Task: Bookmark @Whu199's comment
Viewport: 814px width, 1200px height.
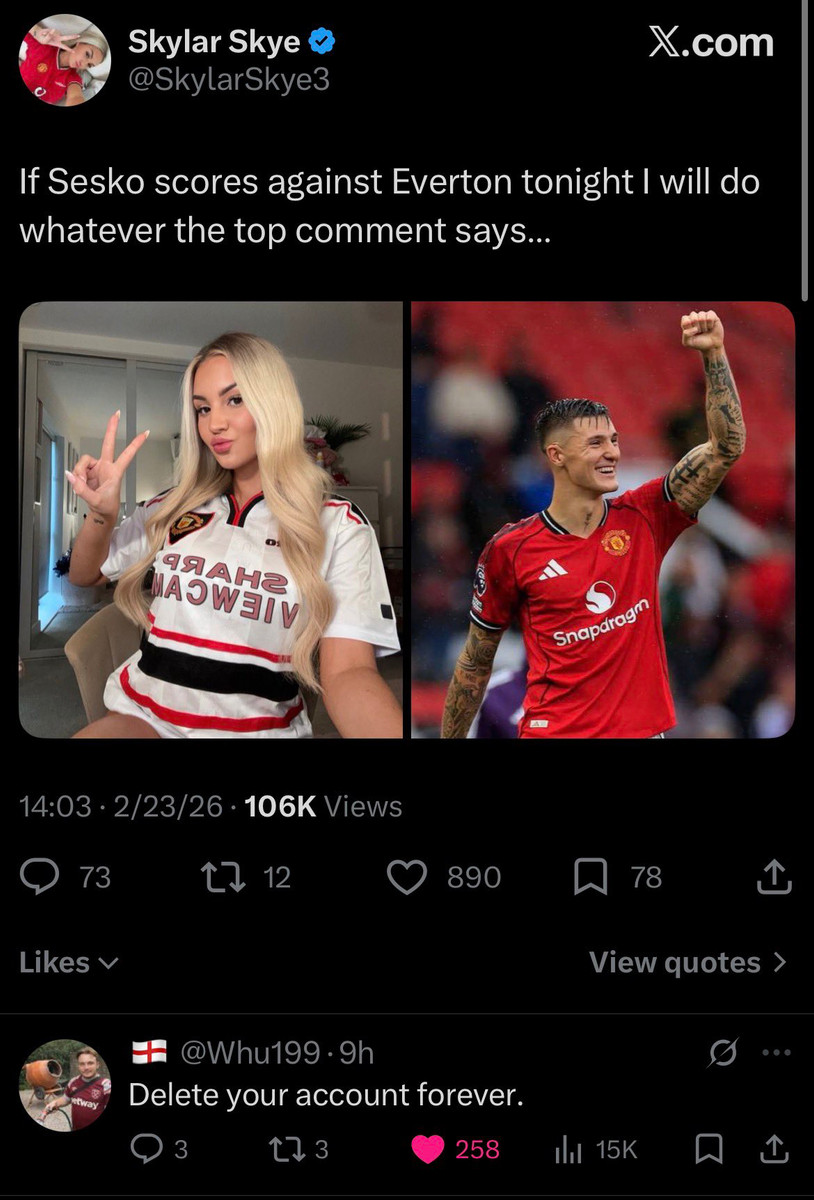Action: (x=709, y=1150)
